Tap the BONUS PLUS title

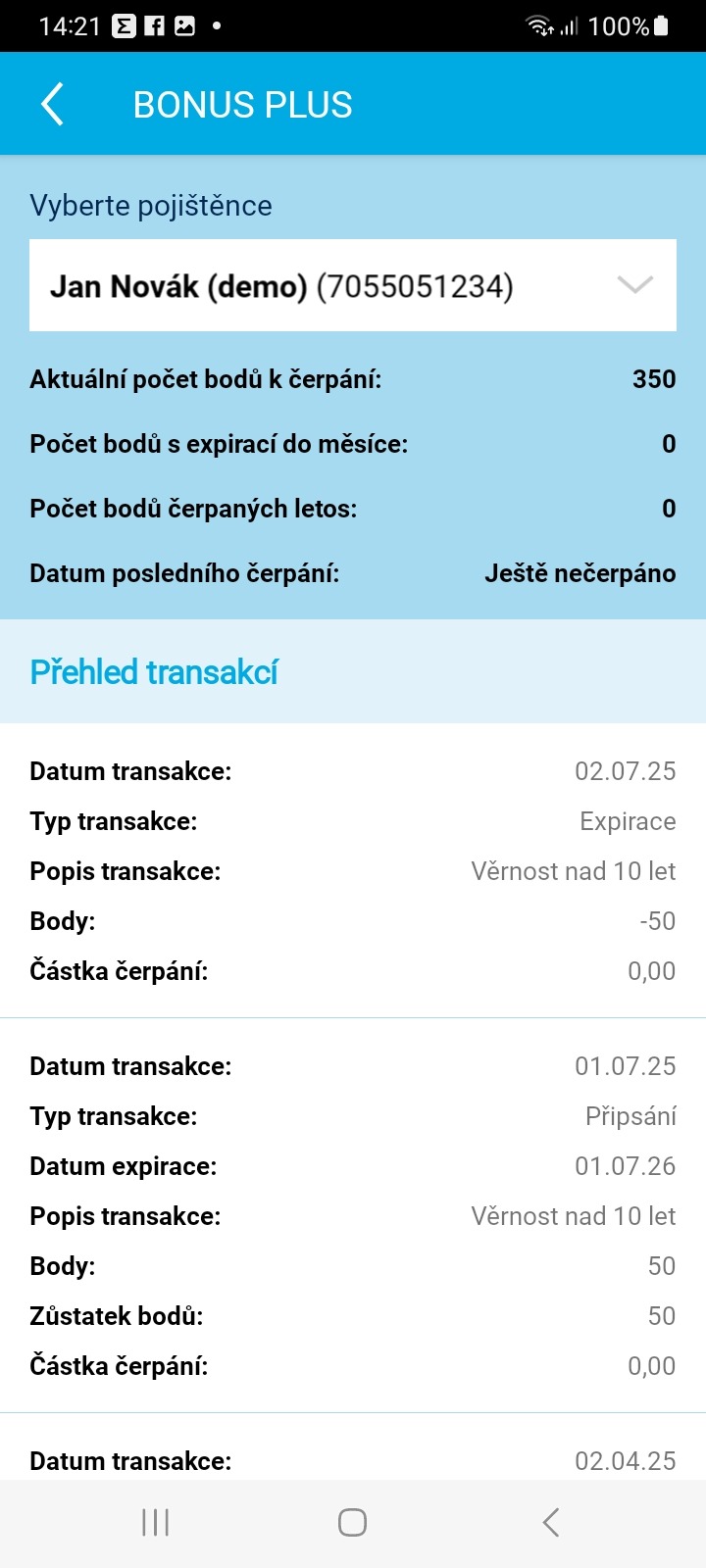tap(241, 103)
